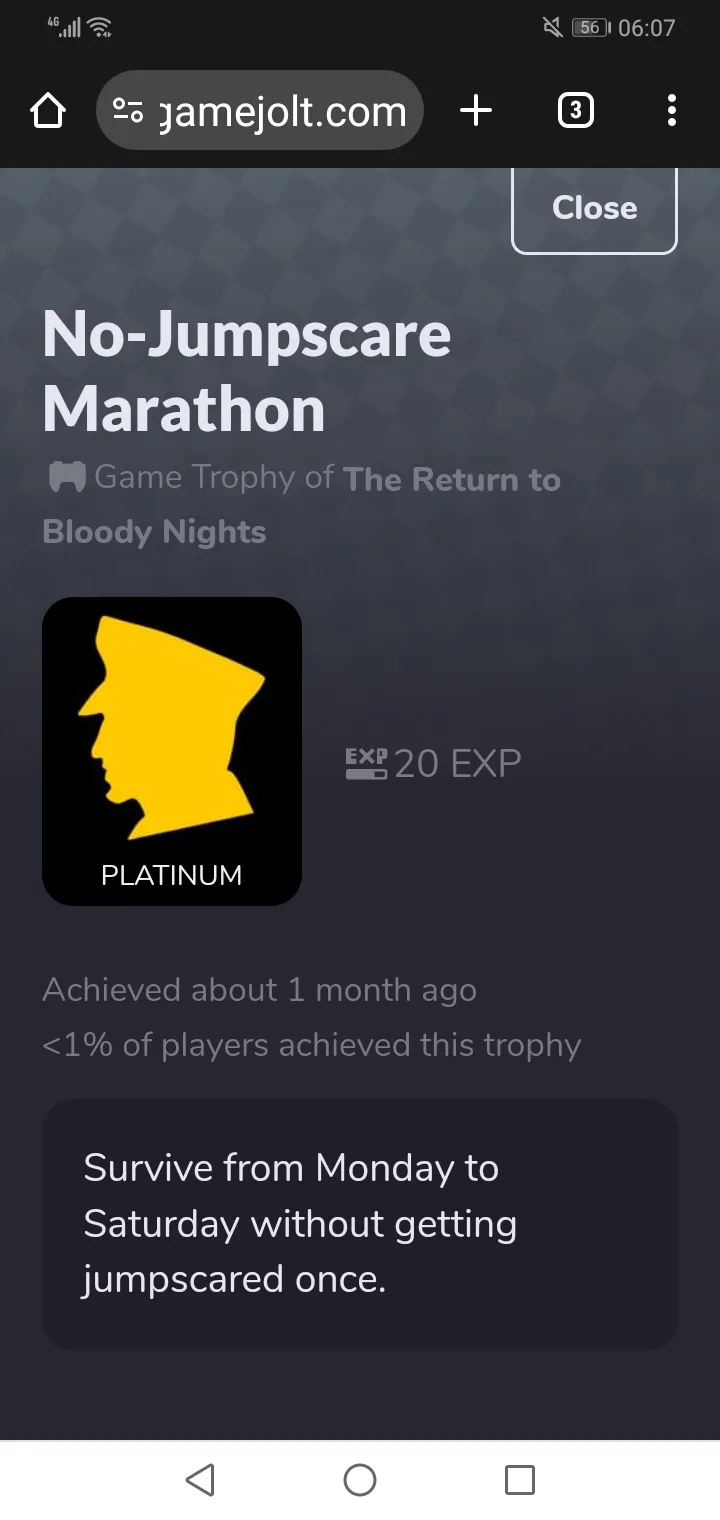Show recent apps from the navigation bar

tap(519, 1479)
